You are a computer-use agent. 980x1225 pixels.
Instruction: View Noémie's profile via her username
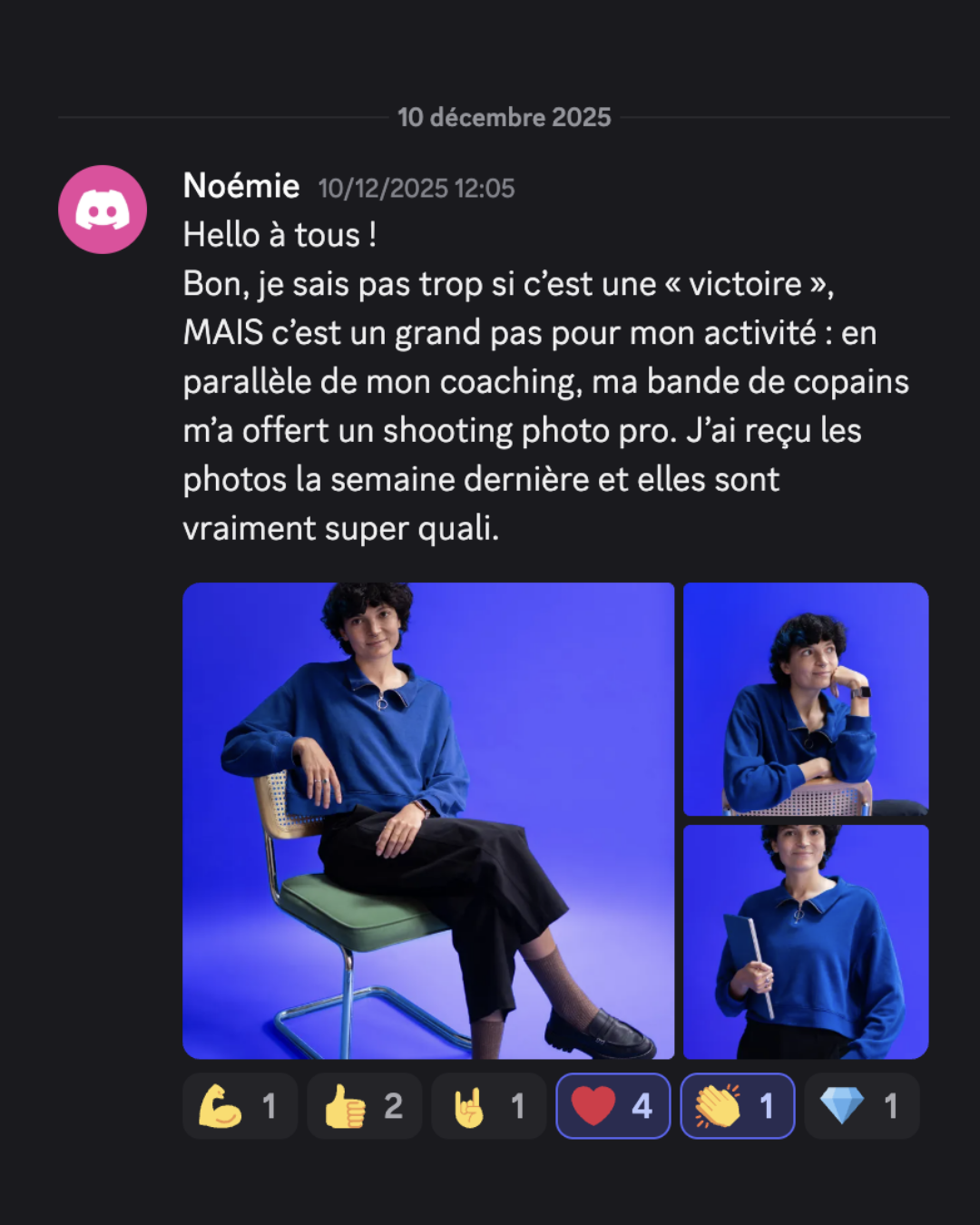(241, 186)
